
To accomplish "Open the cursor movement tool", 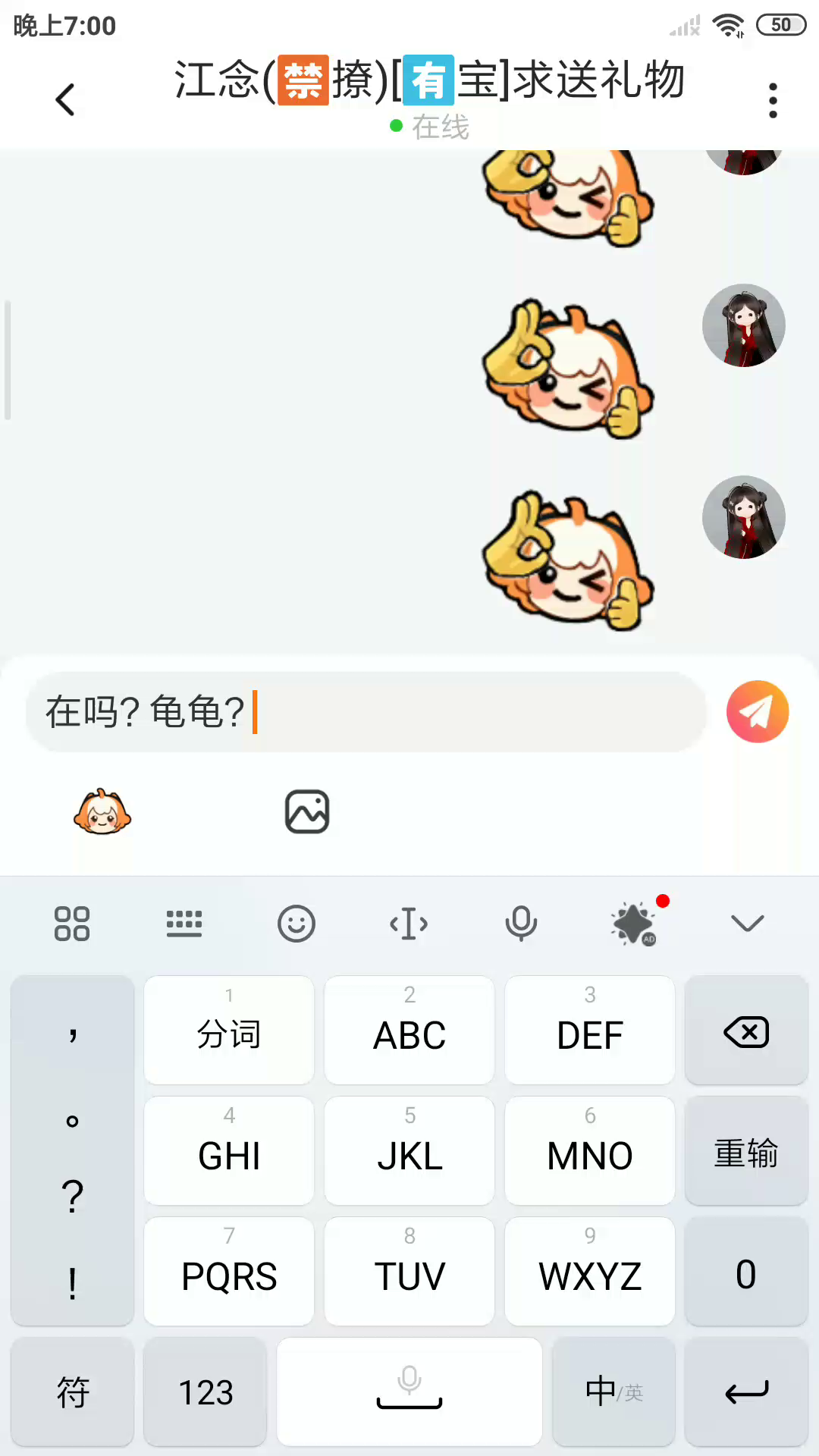I will pos(409,924).
